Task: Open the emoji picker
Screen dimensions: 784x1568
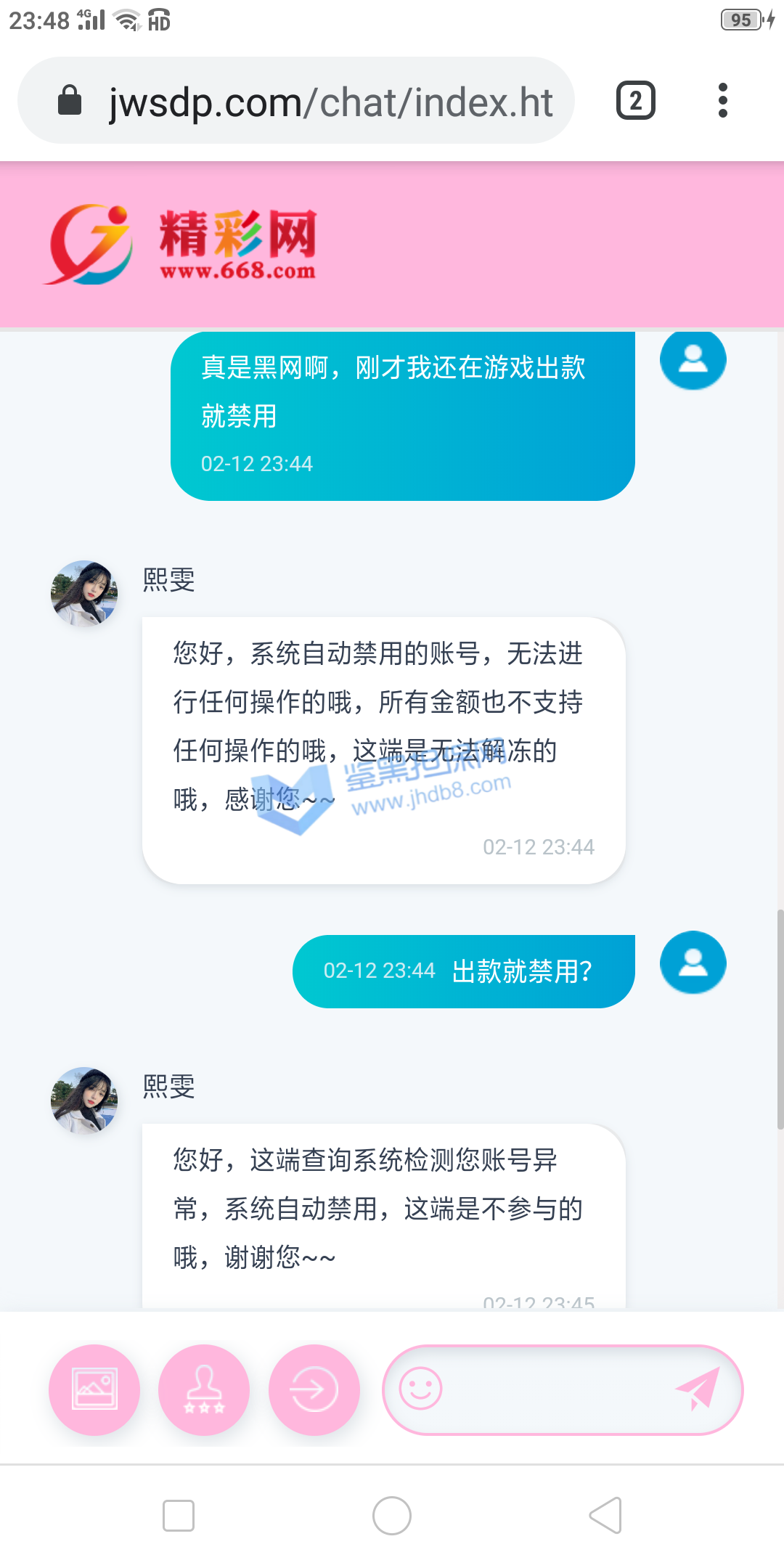Action: 421,1389
